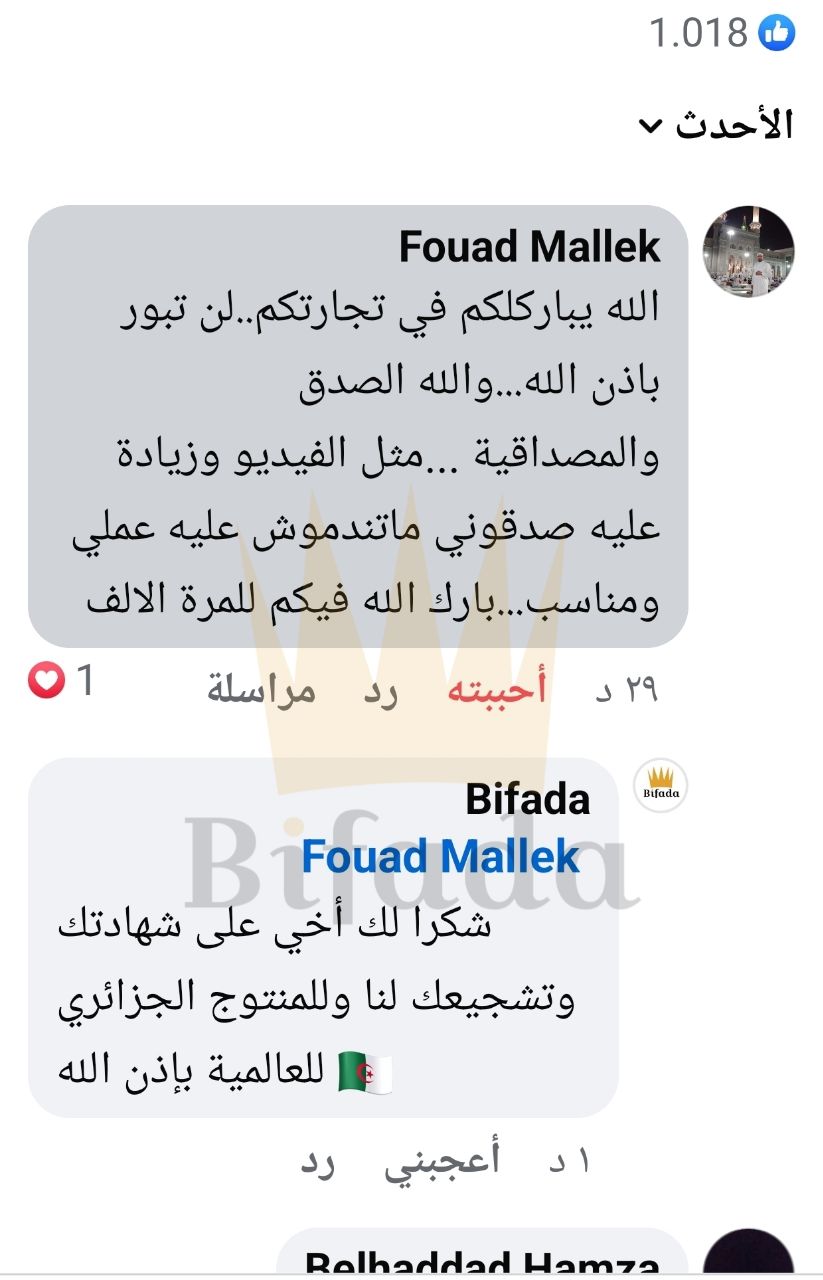View who reacted via the 1.018 likes
The image size is (823, 1280).
[722, 34]
